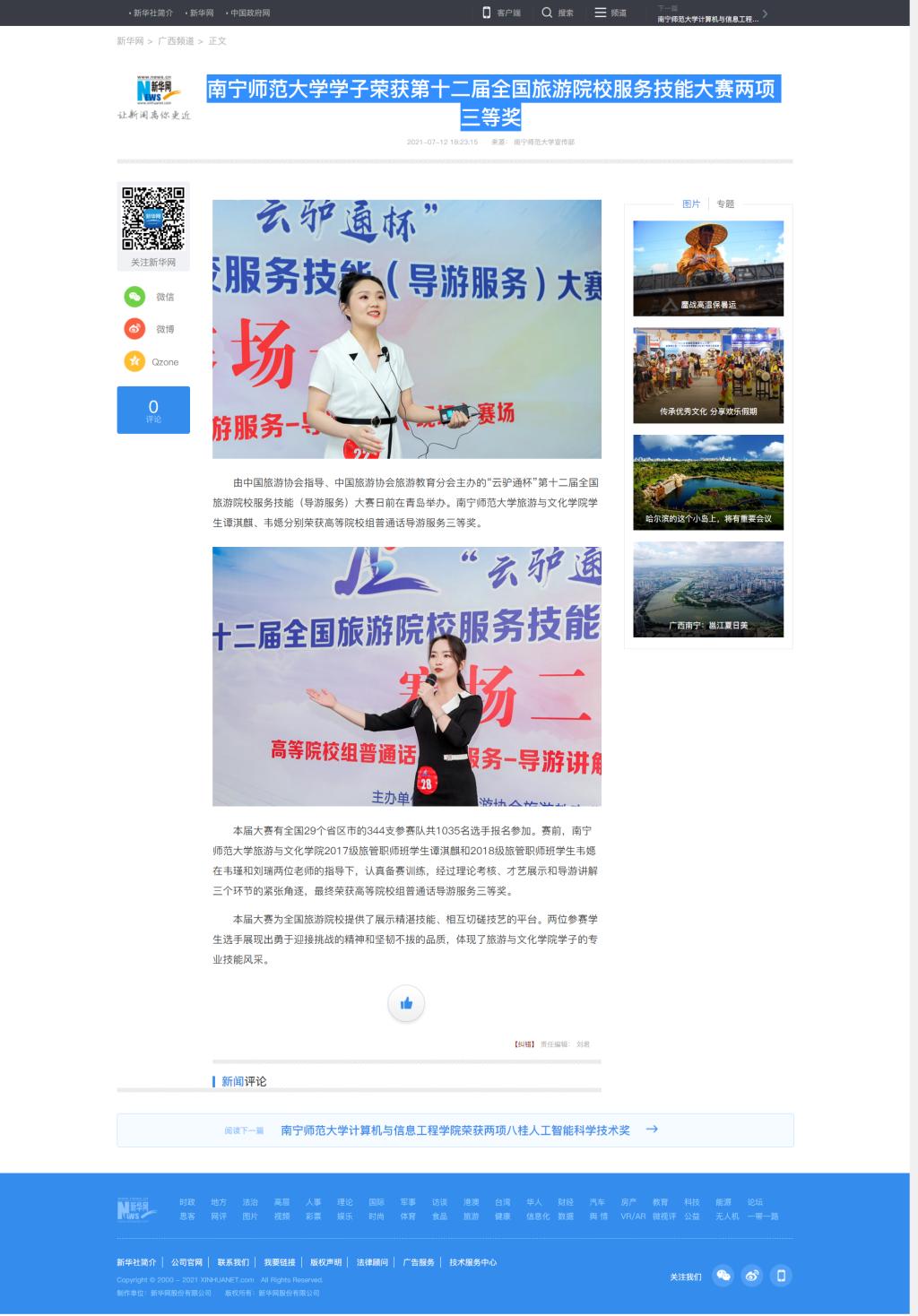918x1316 pixels.
Task: Read next article about 八桂人工智能科学技术奖
Action: [x=455, y=1130]
